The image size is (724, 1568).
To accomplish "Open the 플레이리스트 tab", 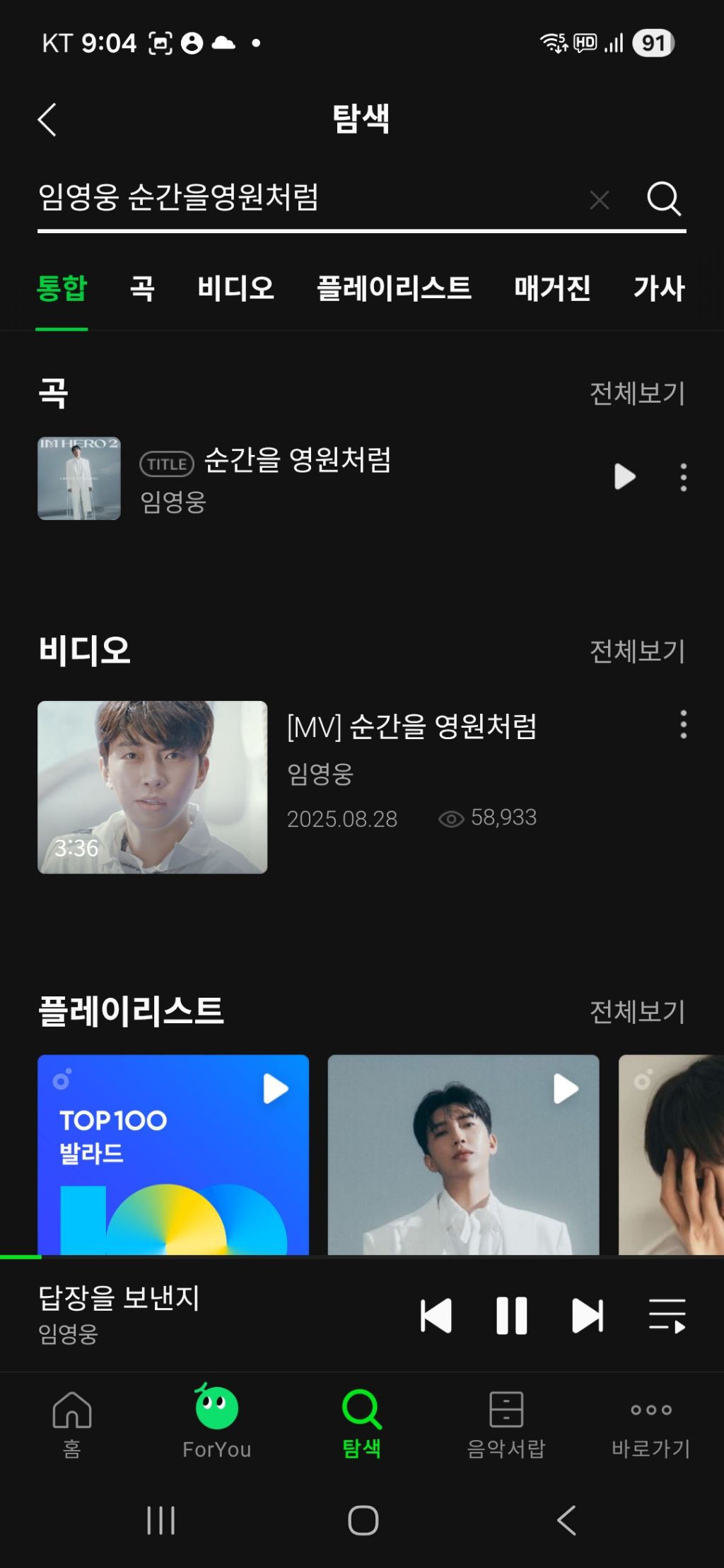I will coord(394,288).
